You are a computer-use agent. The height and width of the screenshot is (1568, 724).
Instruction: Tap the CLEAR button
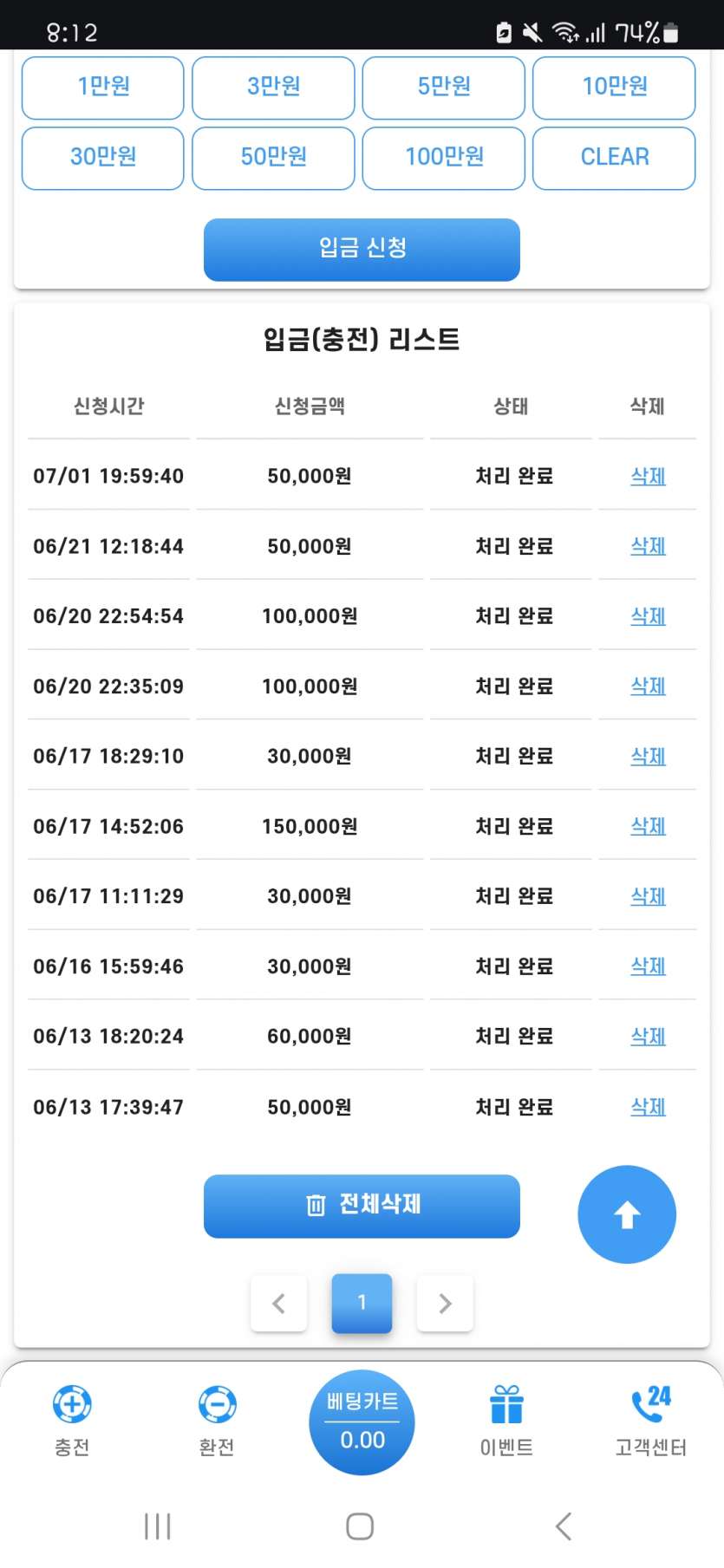click(614, 158)
